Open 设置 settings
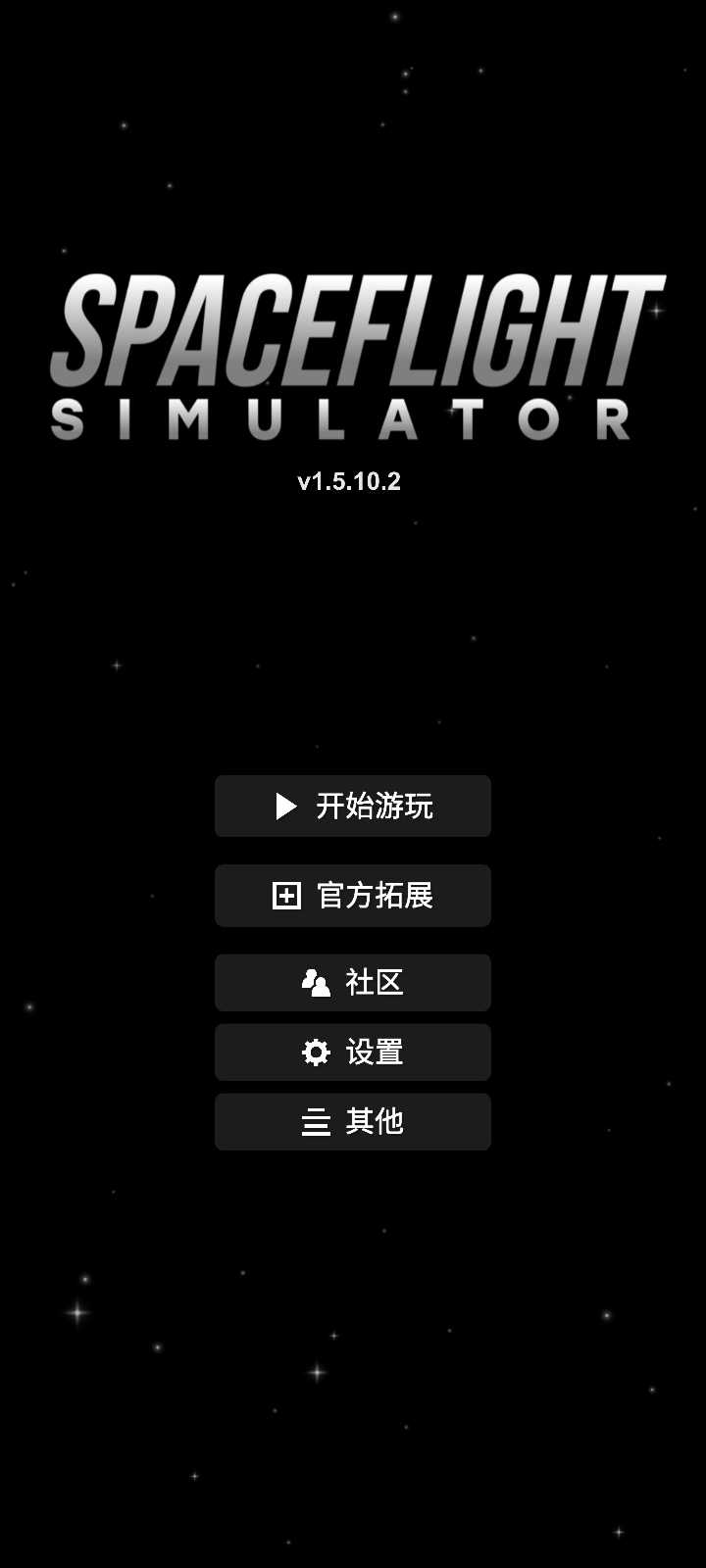 pos(353,1052)
